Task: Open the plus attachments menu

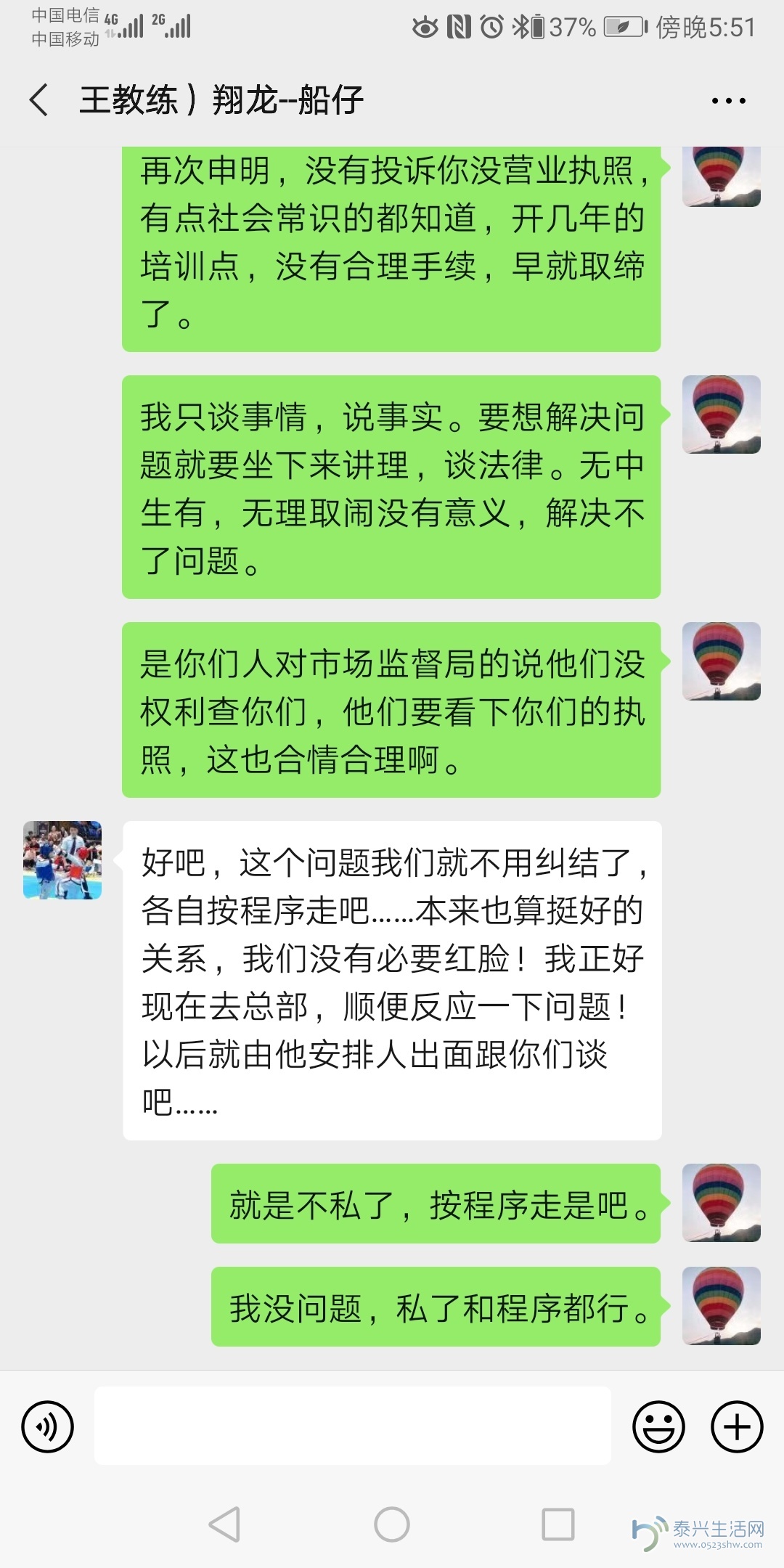Action: click(736, 1426)
